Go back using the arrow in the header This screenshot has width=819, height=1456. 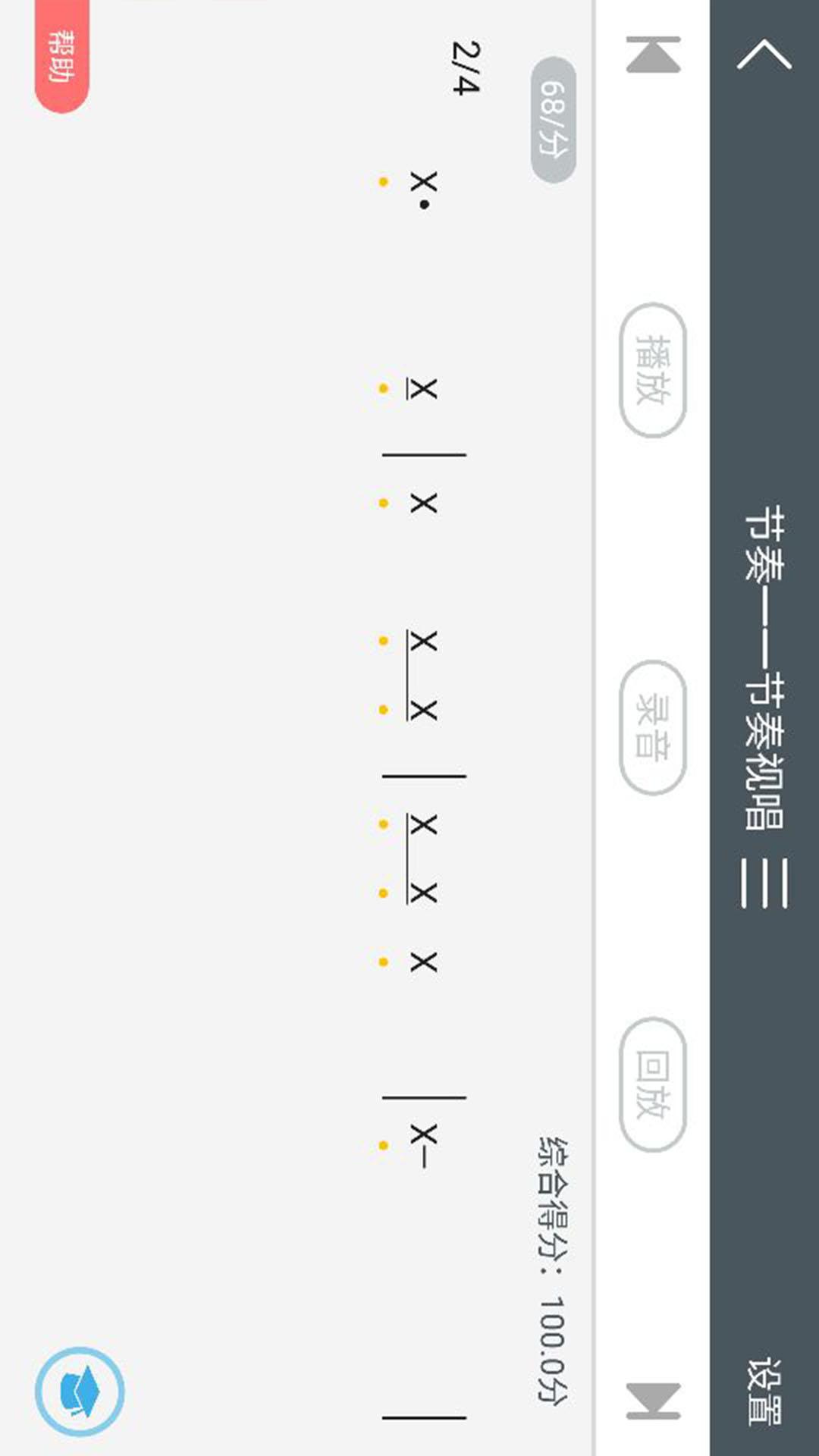point(764,55)
